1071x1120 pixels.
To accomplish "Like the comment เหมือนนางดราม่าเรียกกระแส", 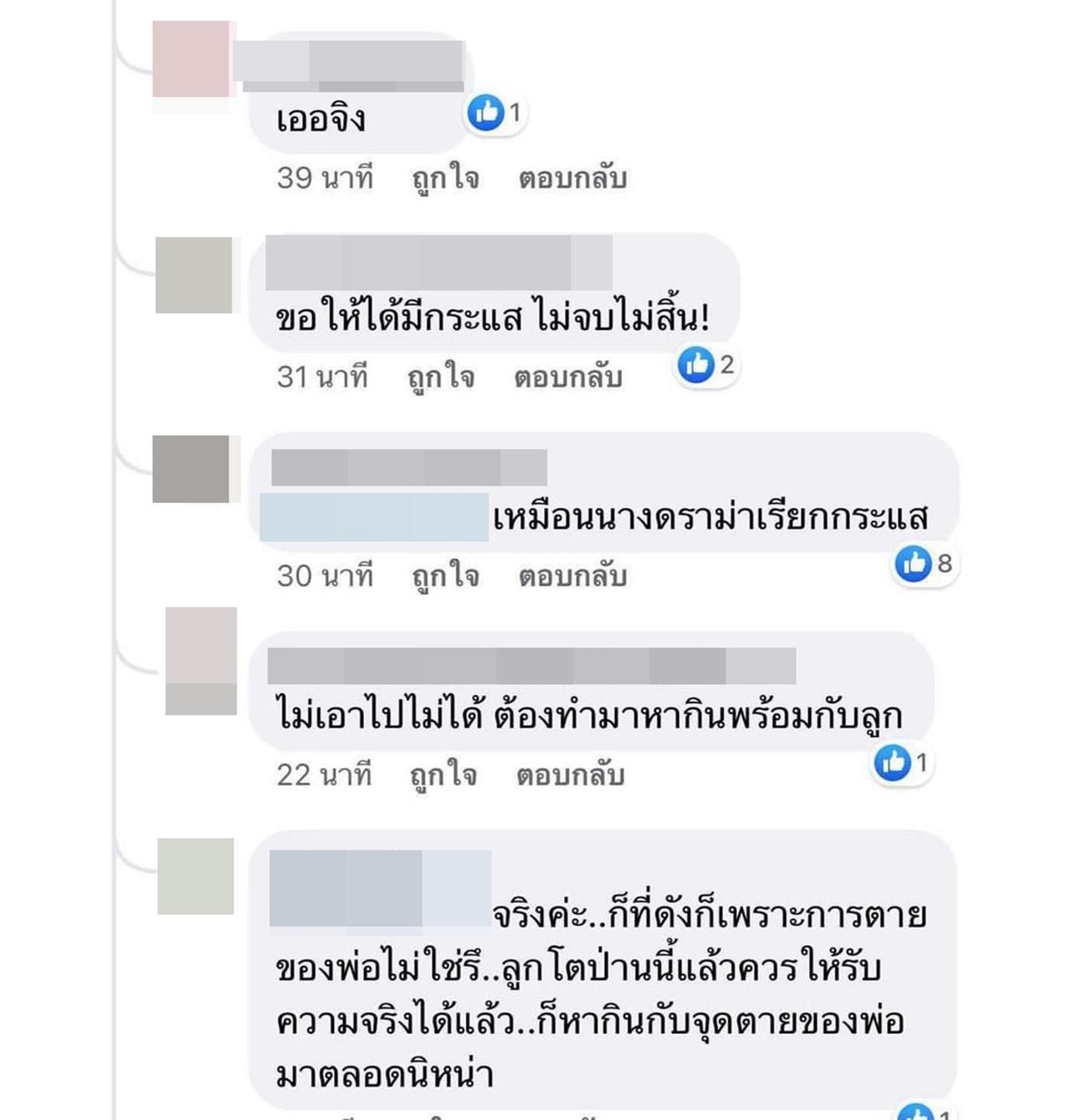I will 444,577.
